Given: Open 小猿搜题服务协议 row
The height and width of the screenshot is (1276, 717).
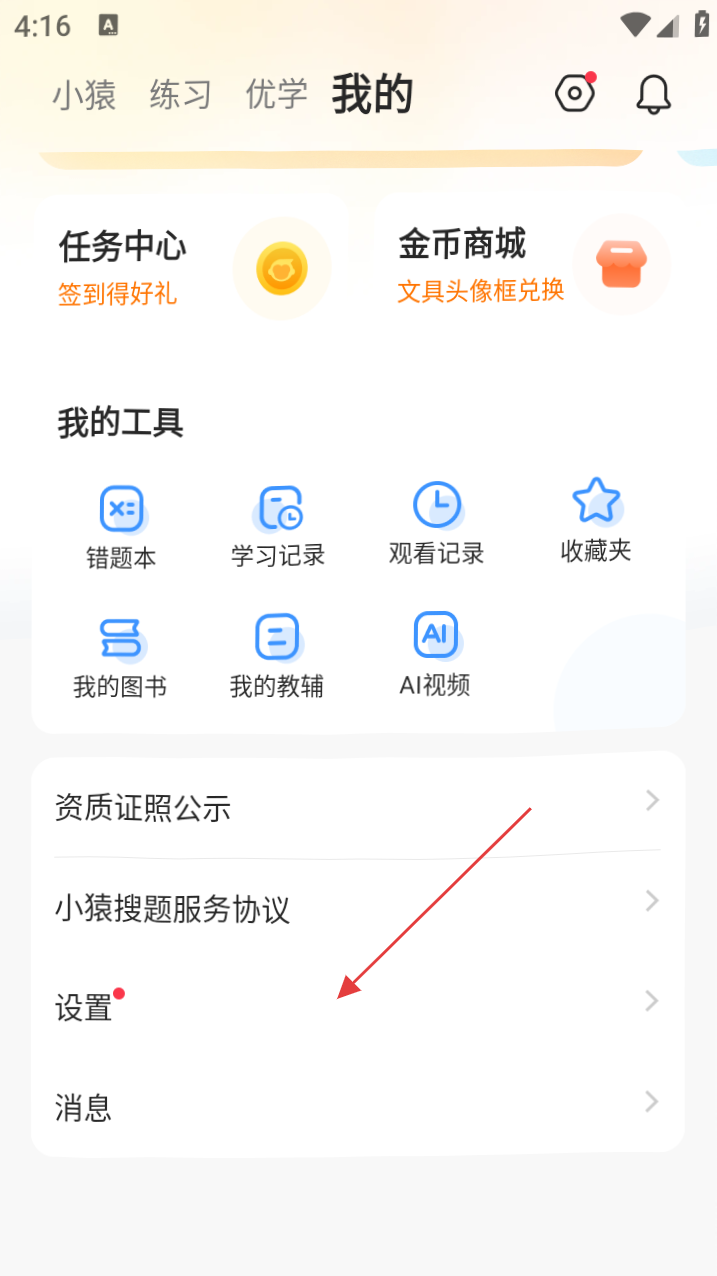Looking at the screenshot, I should tap(357, 908).
